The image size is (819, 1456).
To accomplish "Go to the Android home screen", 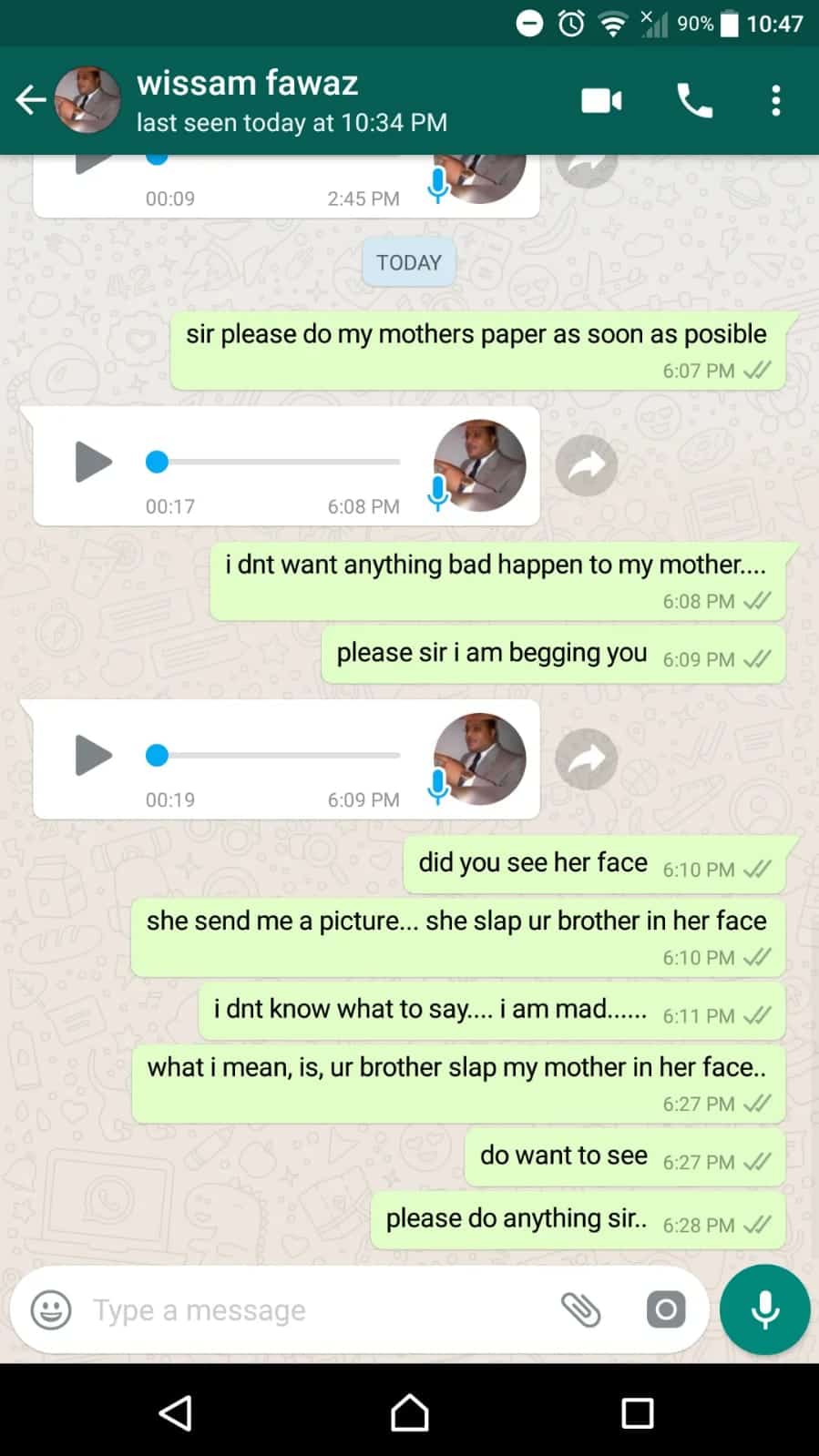I will [409, 1413].
